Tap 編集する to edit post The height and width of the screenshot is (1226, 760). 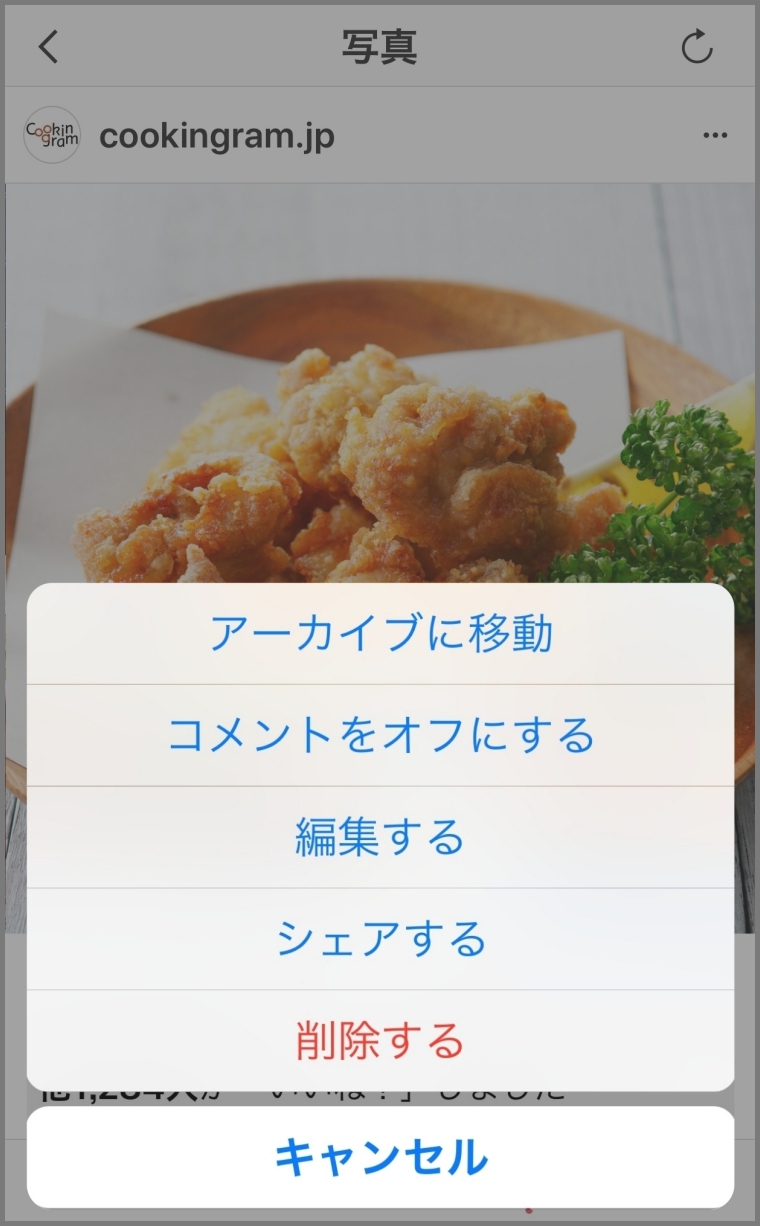(x=380, y=838)
